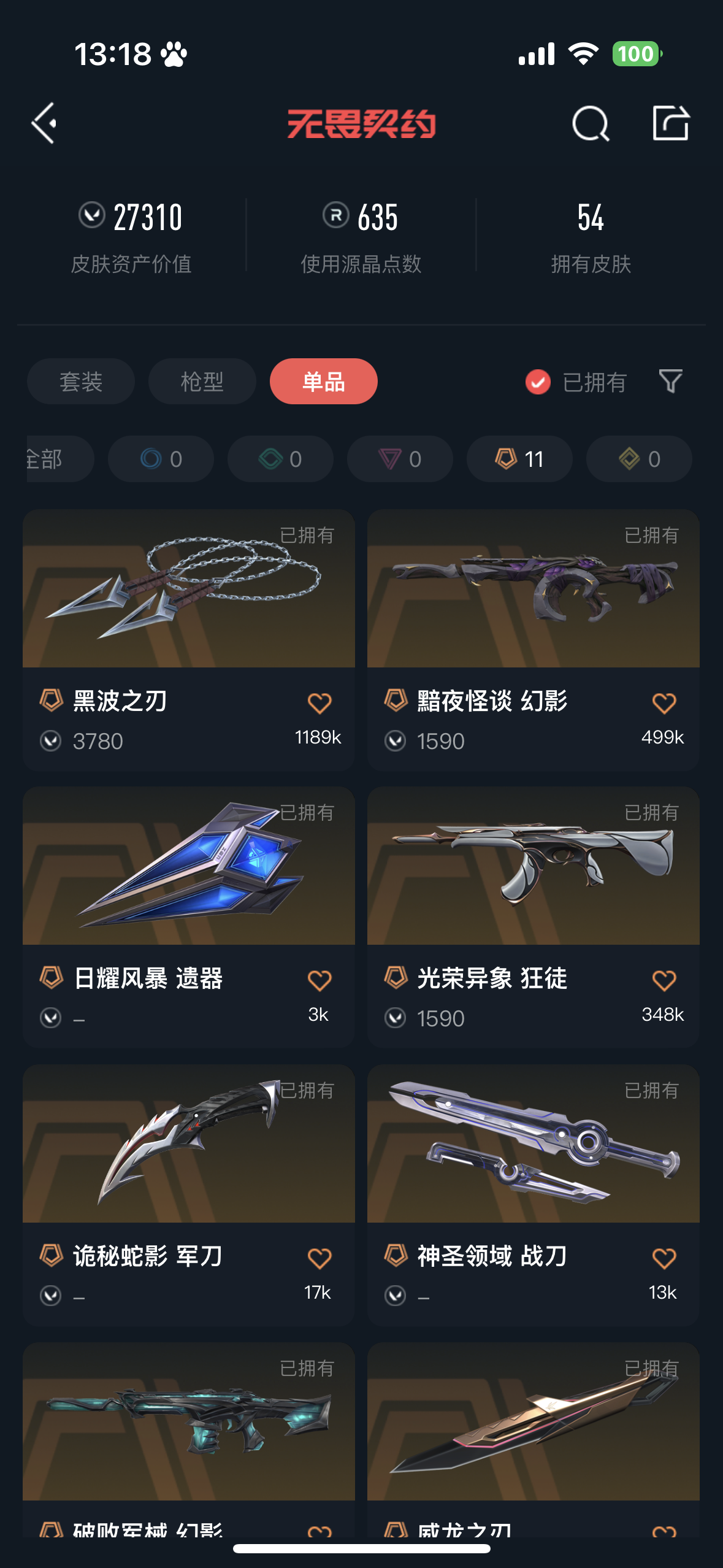
Task: Like the 日耀风暴 遗器 skin
Action: pyautogui.click(x=319, y=980)
